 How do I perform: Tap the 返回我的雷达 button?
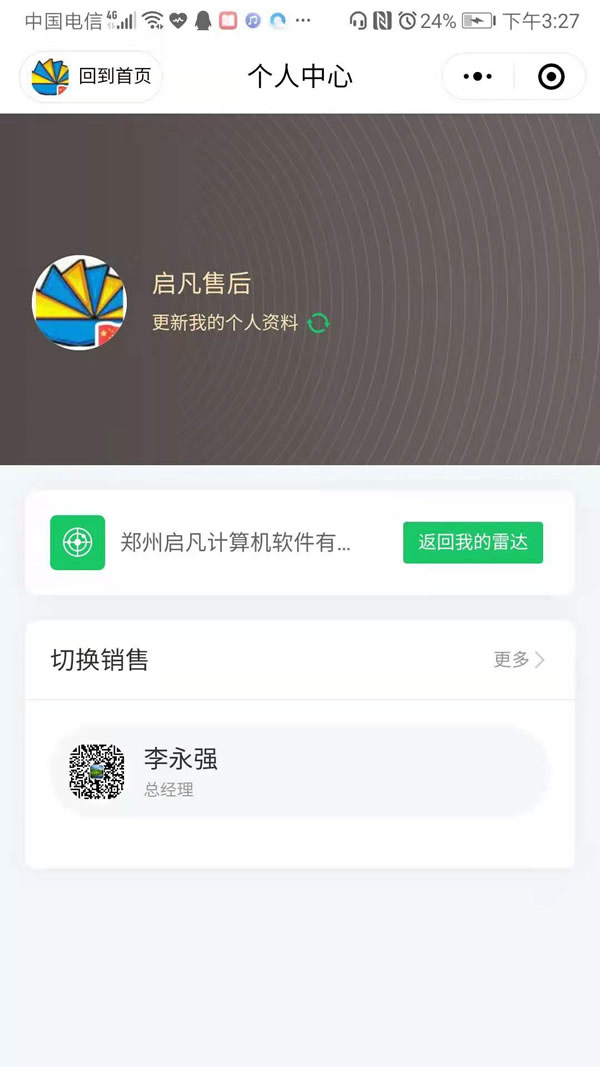472,543
